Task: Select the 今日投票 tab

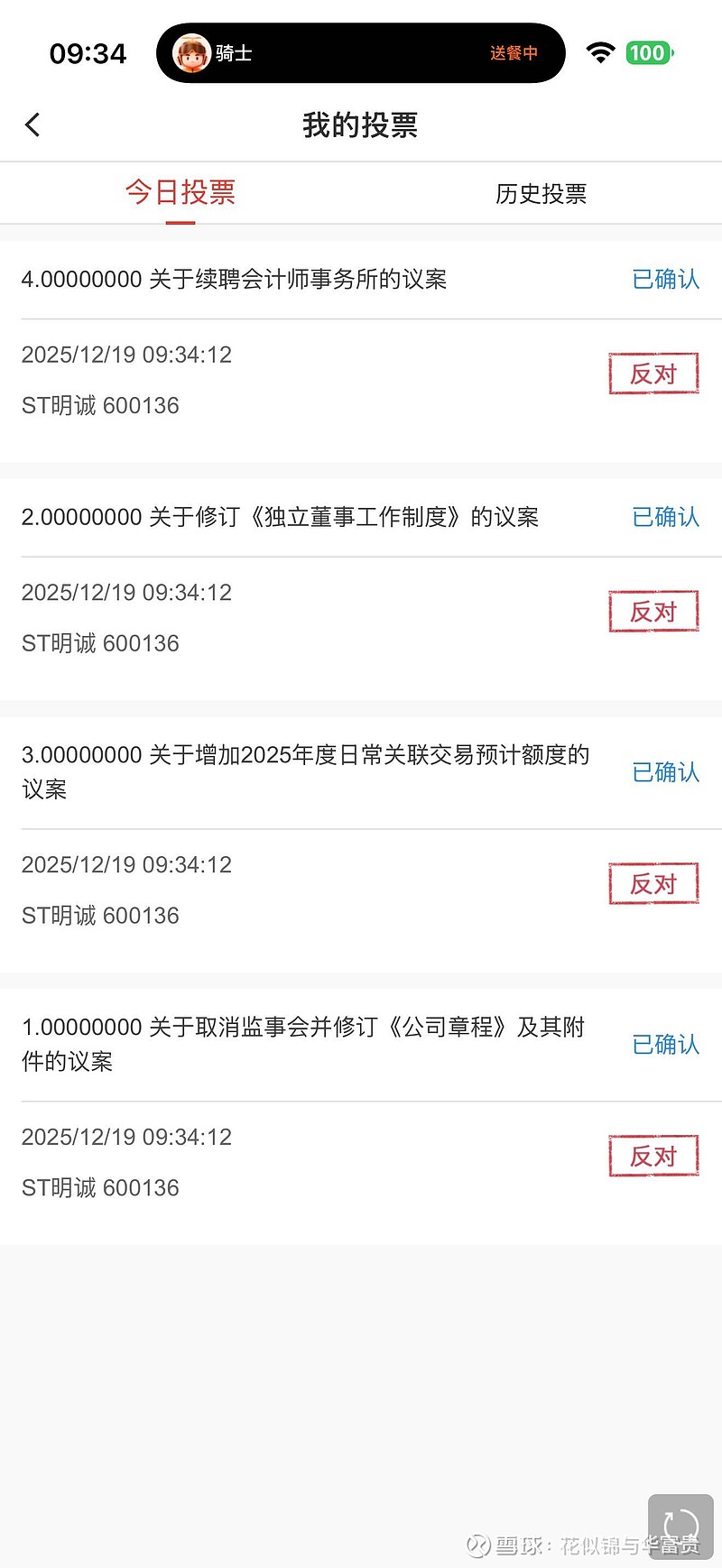Action: (180, 192)
